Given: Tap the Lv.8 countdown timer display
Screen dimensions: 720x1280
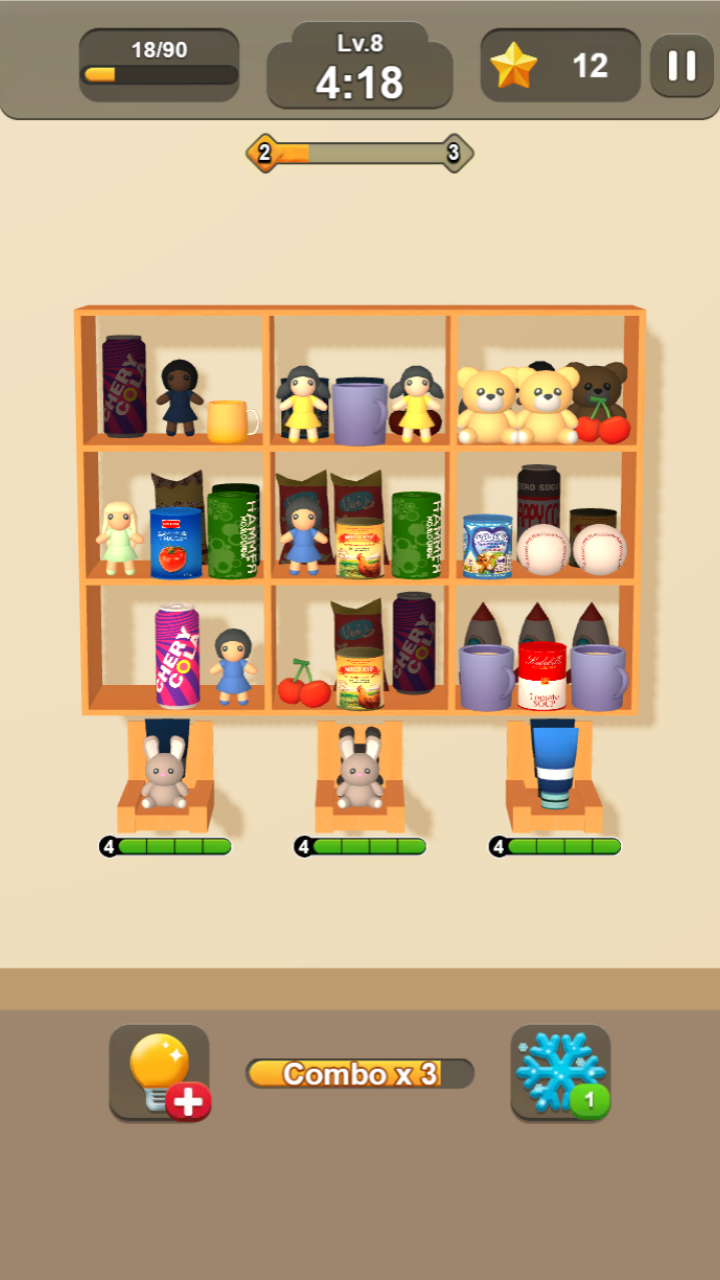Looking at the screenshot, I should [360, 66].
